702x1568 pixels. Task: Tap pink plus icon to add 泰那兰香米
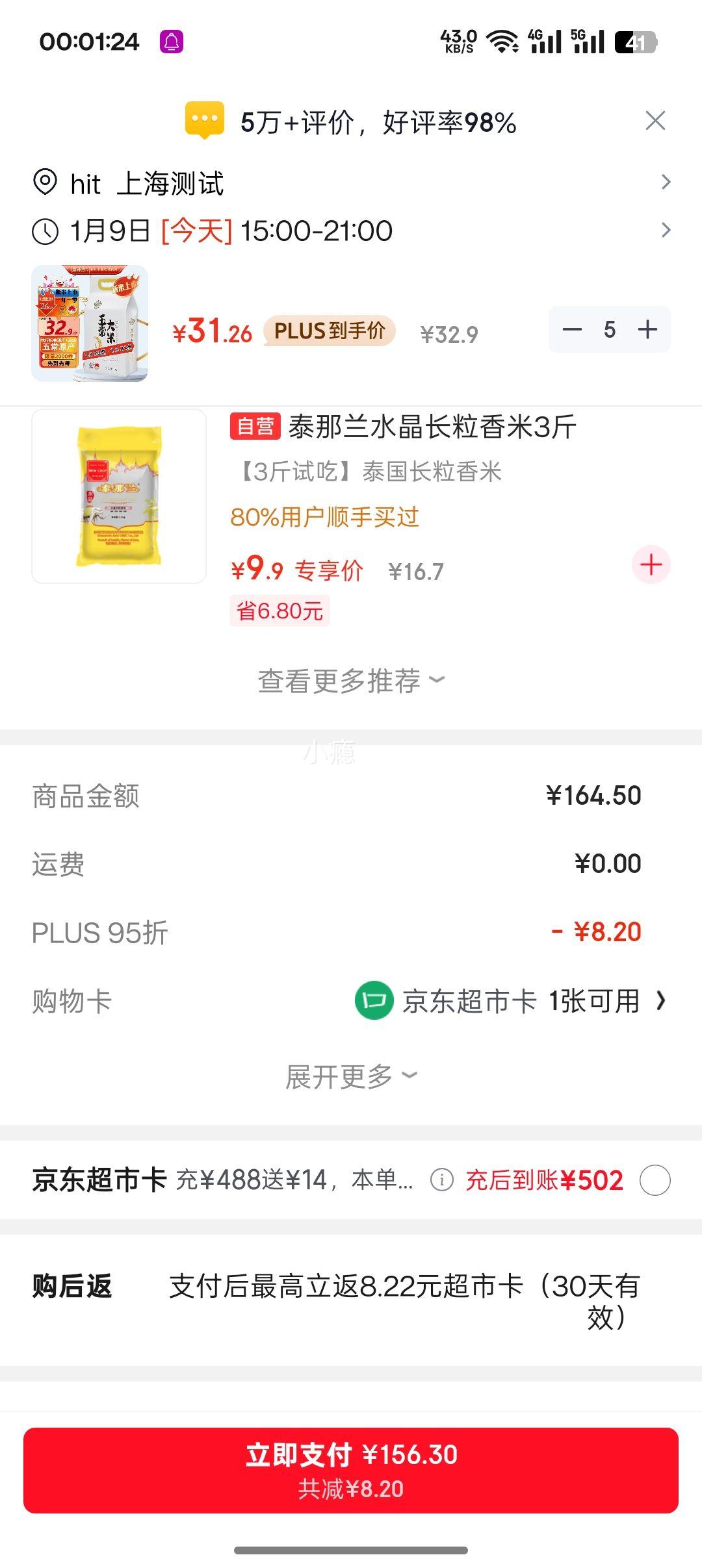point(652,564)
